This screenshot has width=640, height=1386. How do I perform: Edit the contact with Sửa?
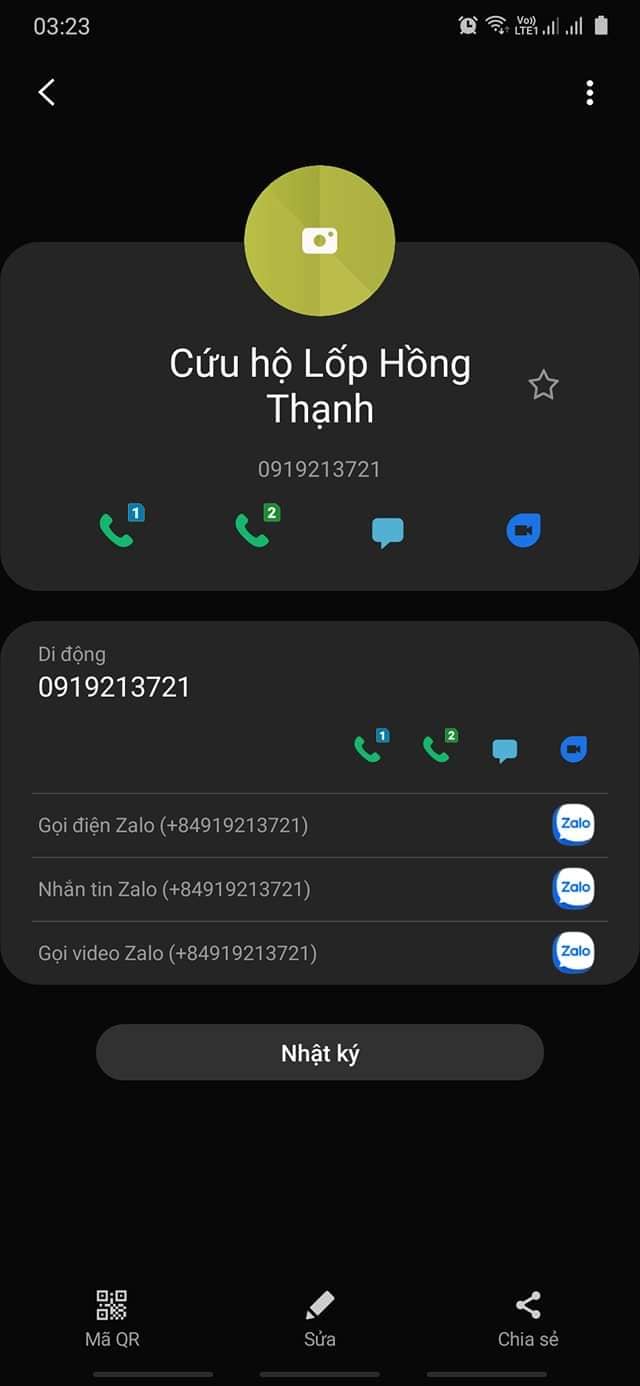click(x=320, y=1319)
